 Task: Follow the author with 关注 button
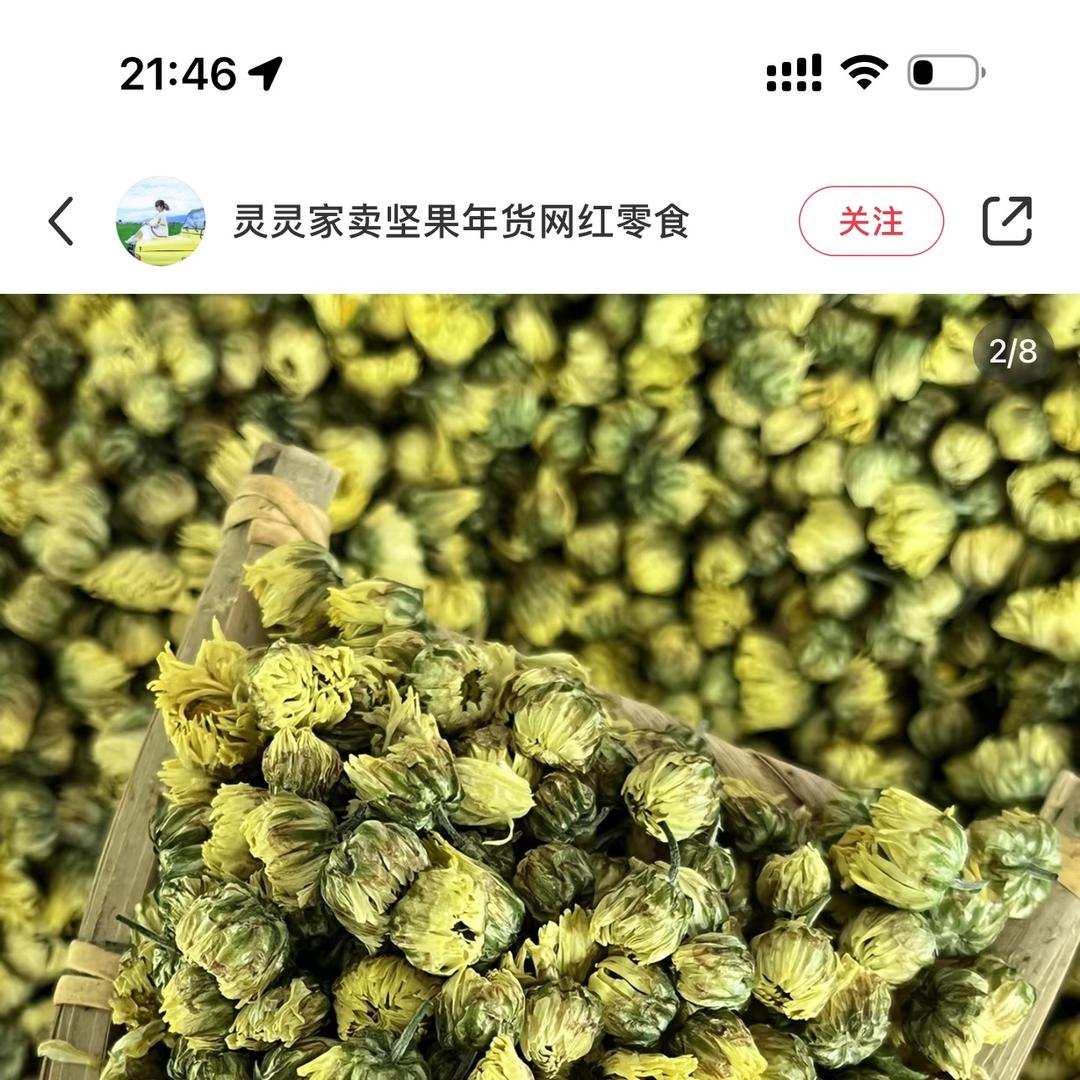(x=870, y=221)
